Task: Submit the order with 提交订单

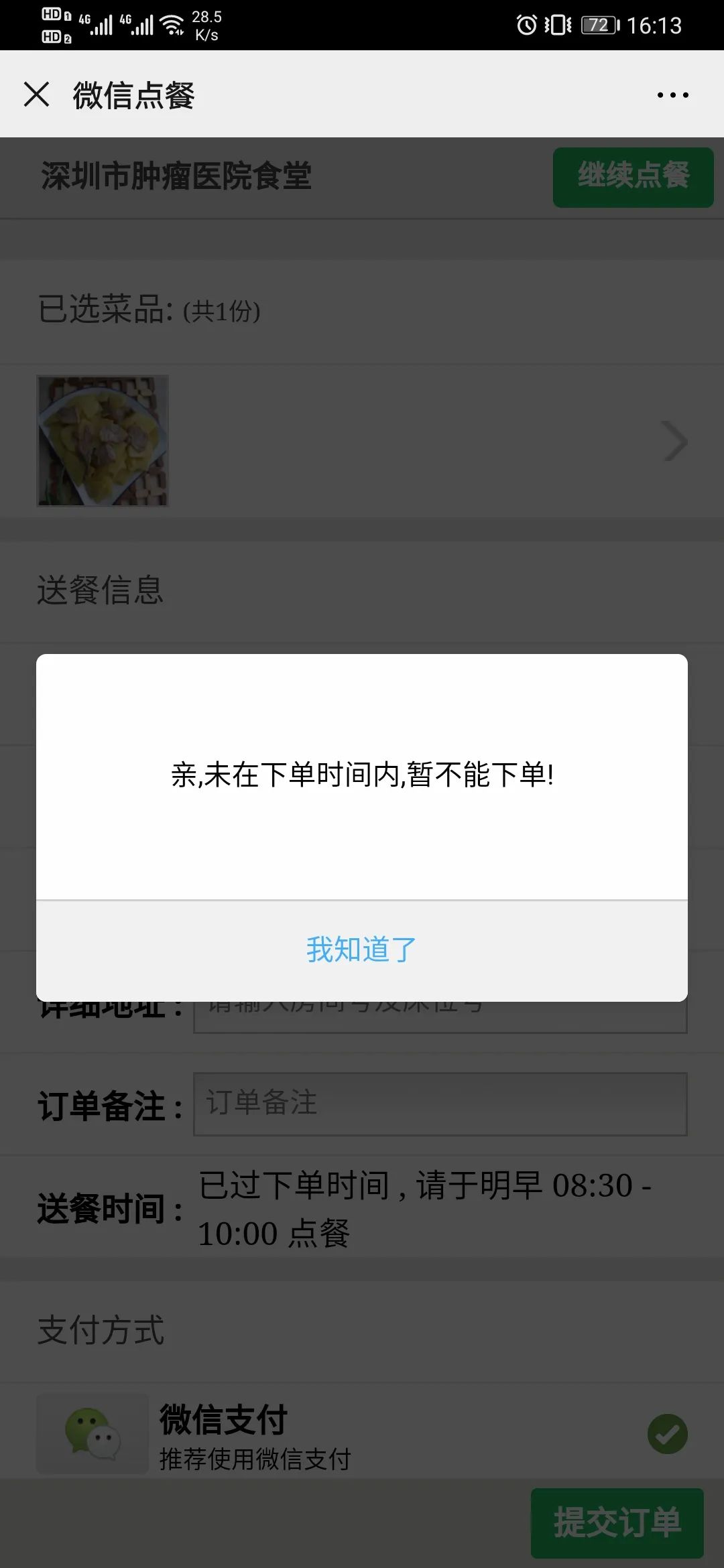Action: [x=617, y=1522]
